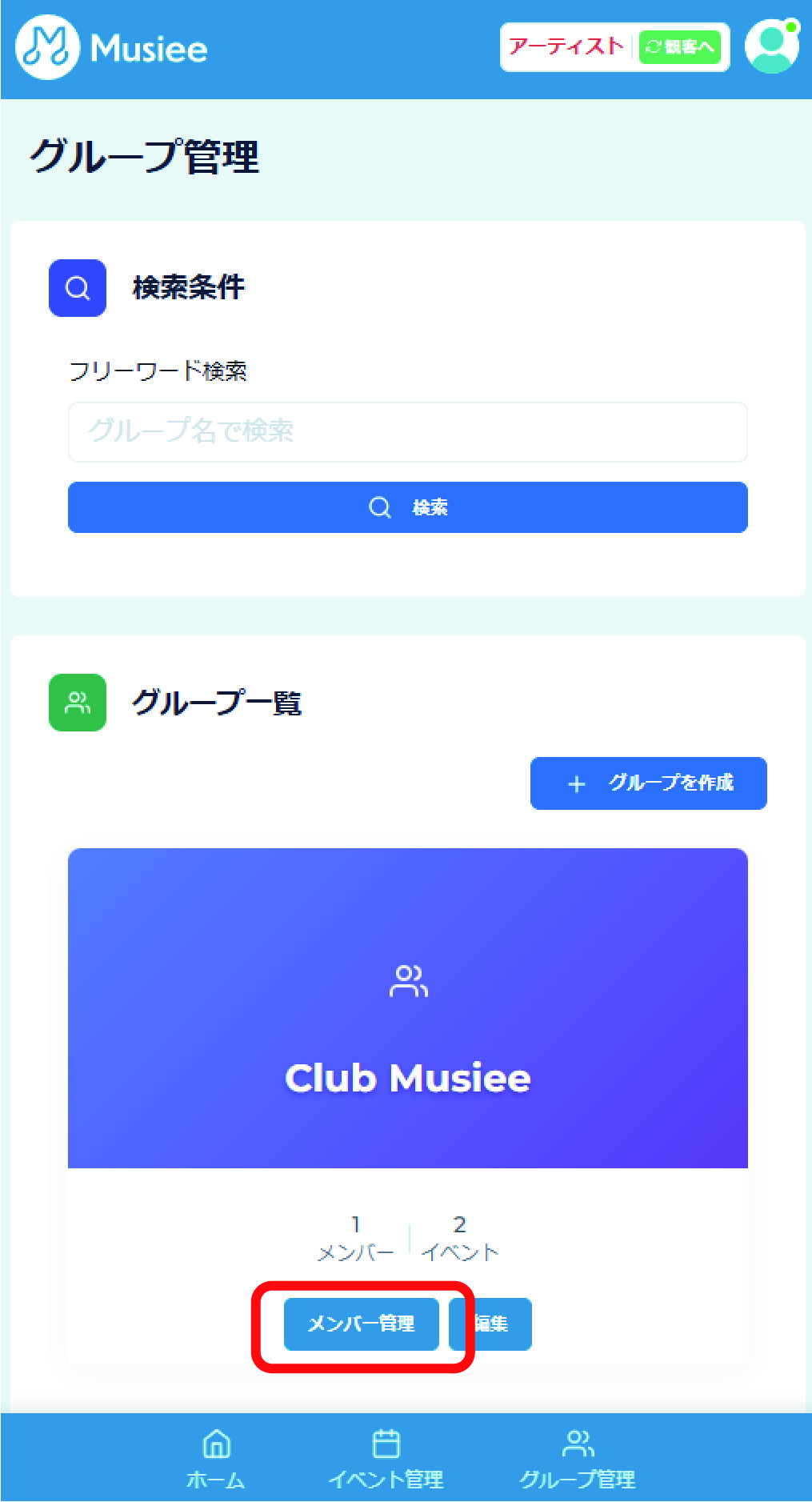Tap the blue 検索 button
The height and width of the screenshot is (1502, 812).
[x=407, y=507]
